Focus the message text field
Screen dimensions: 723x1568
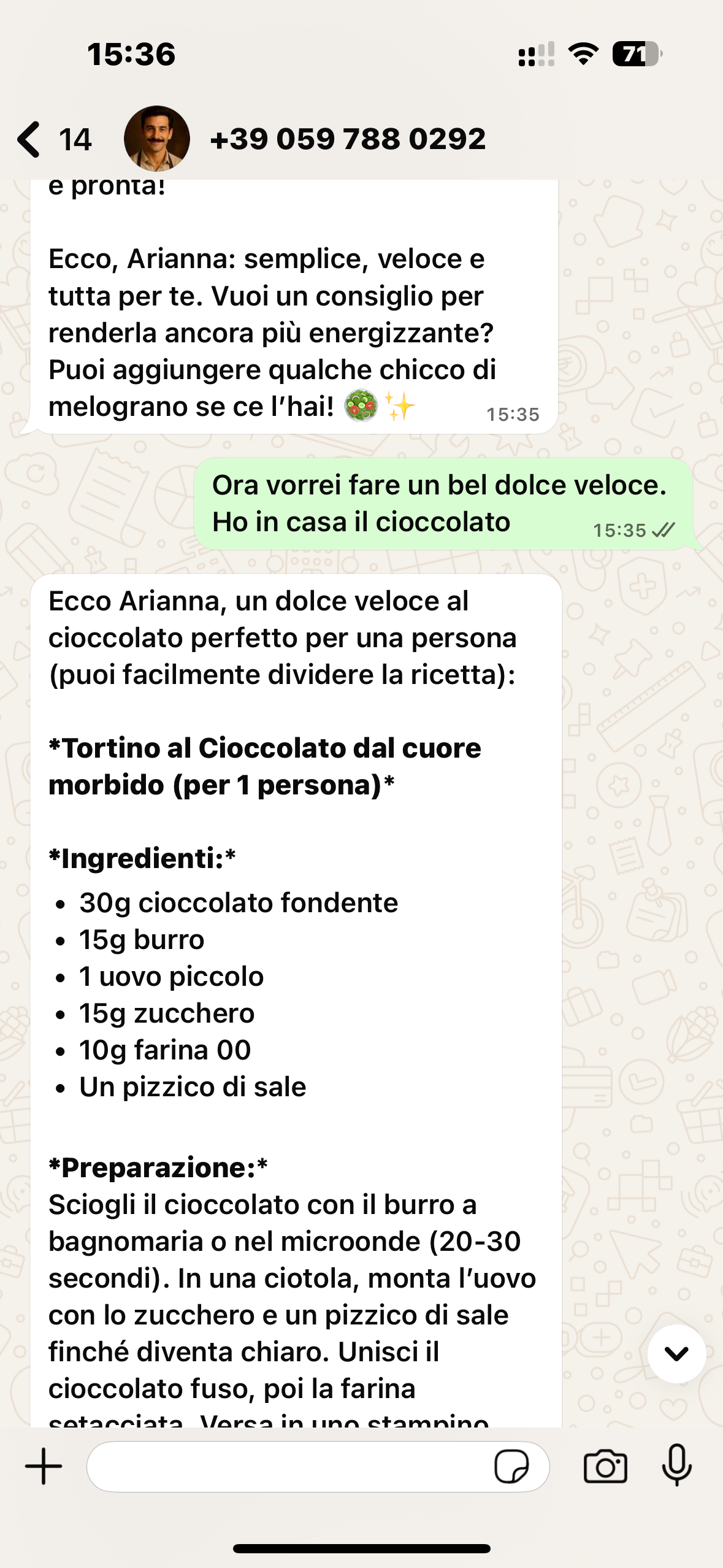288,1466
